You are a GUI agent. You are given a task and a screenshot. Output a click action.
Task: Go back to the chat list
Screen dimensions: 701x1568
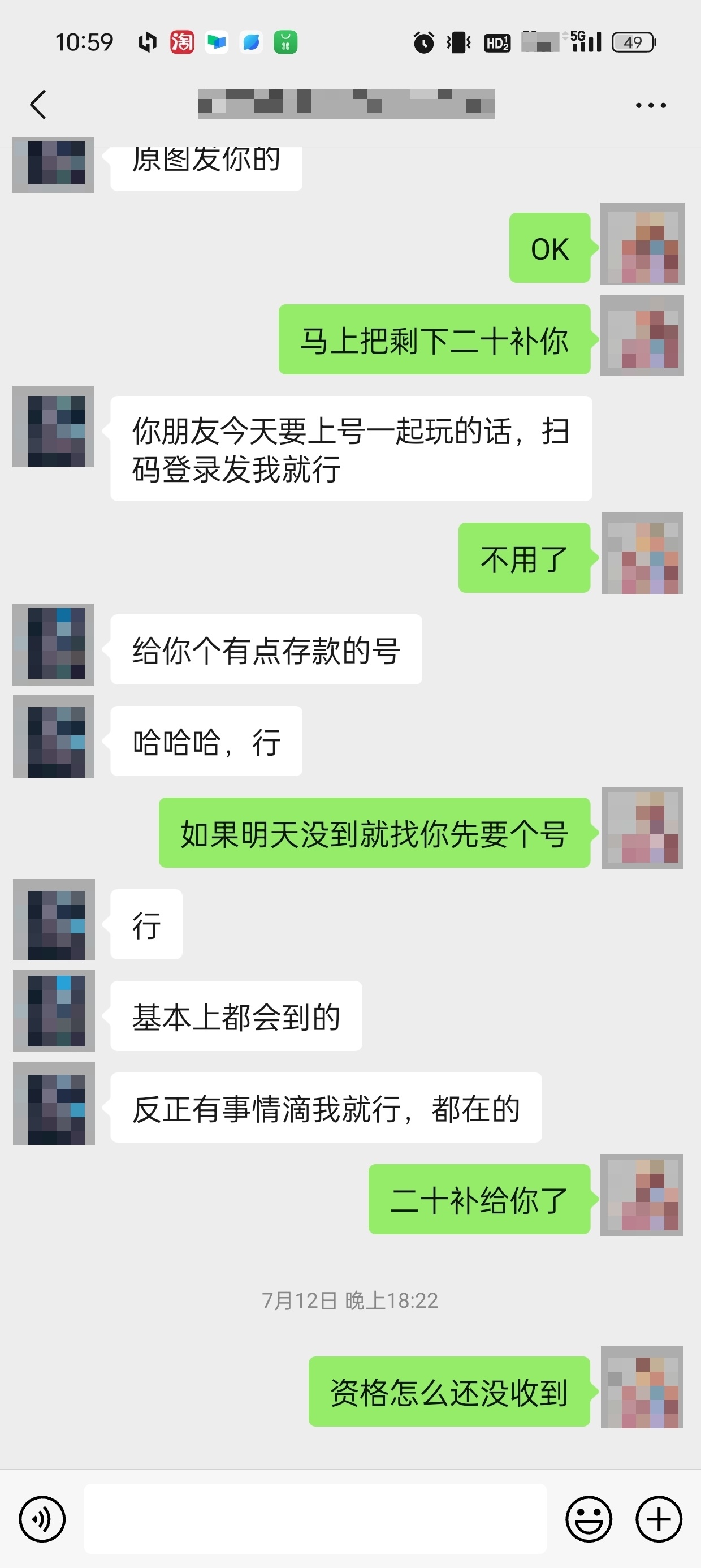click(38, 105)
